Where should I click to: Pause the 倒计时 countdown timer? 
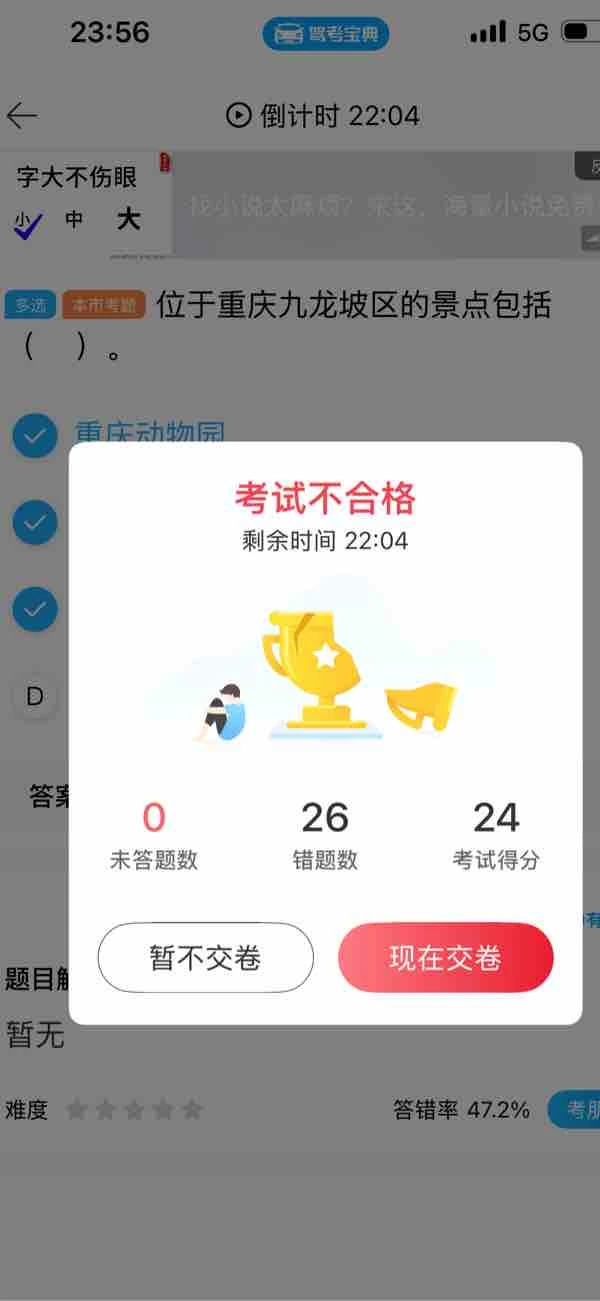[x=238, y=116]
